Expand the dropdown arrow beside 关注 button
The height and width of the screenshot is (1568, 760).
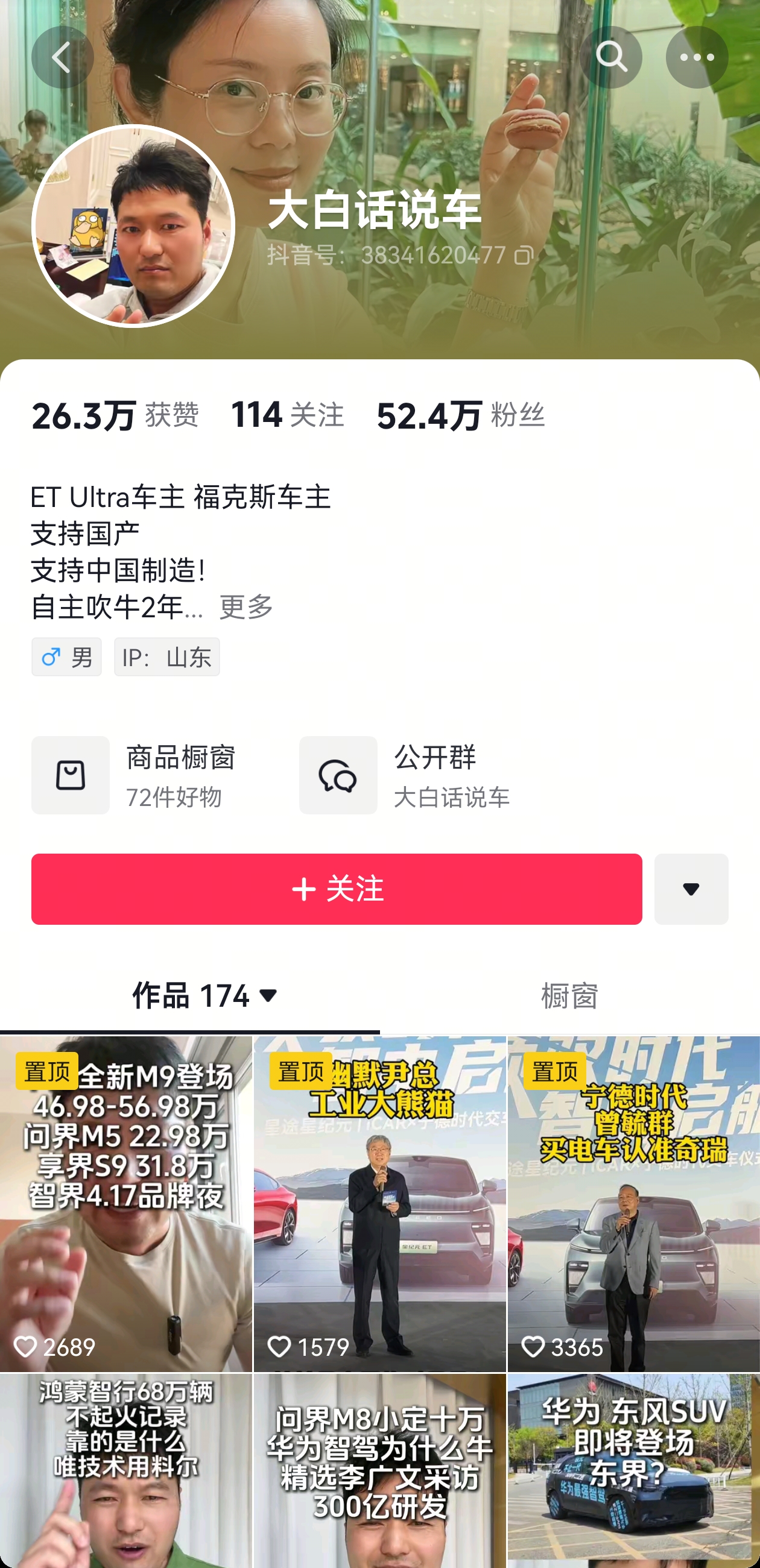pyautogui.click(x=691, y=889)
